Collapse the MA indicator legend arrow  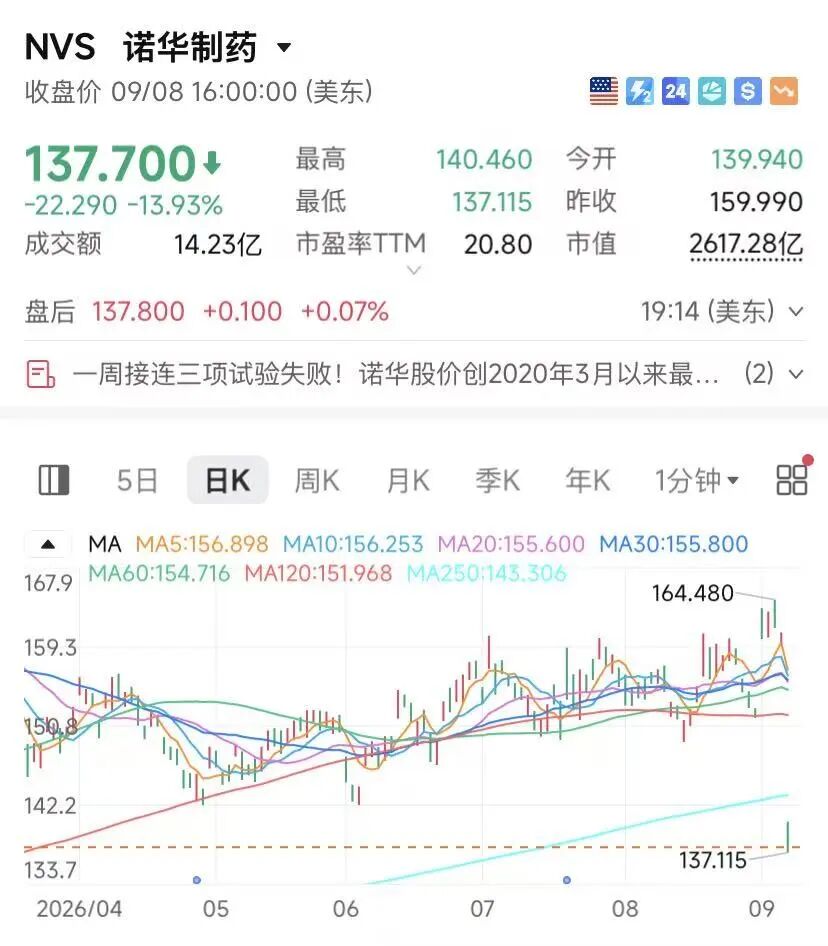pyautogui.click(x=48, y=544)
